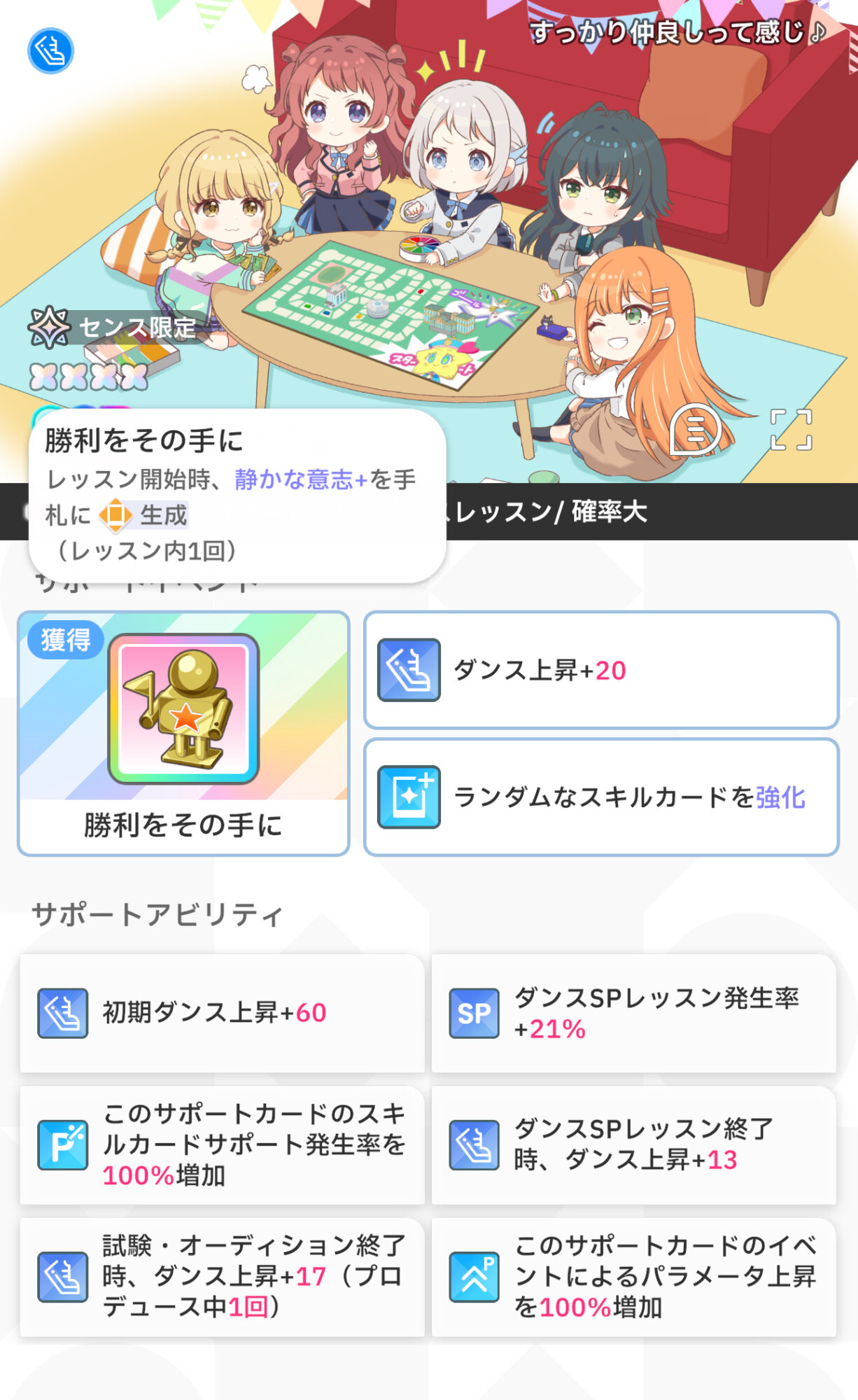Expand the card illustration to fullscreen

[x=791, y=429]
